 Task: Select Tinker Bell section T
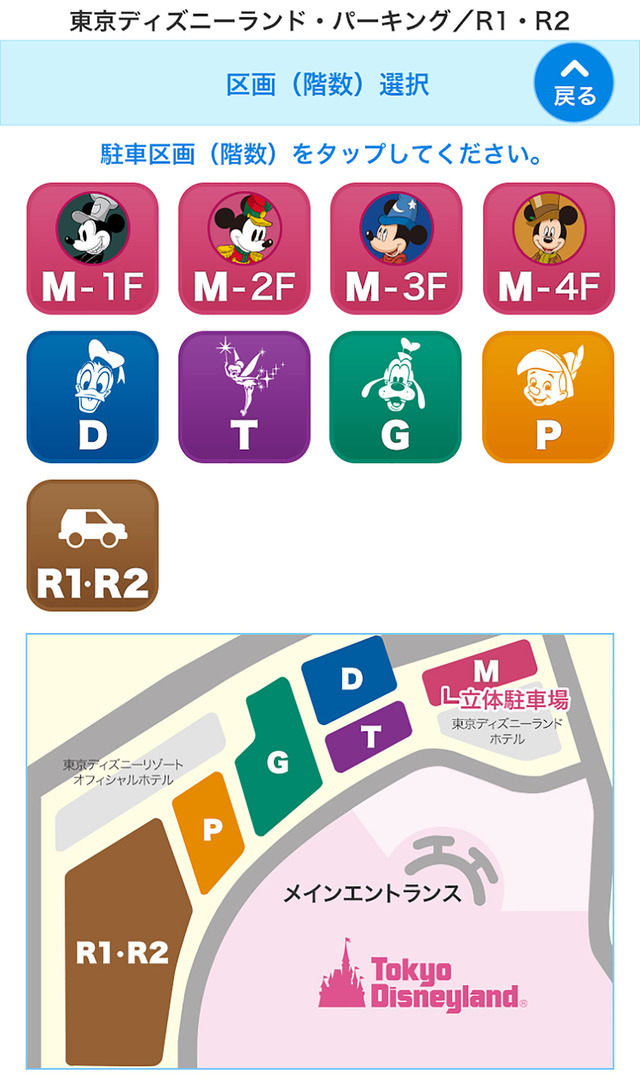coord(244,397)
